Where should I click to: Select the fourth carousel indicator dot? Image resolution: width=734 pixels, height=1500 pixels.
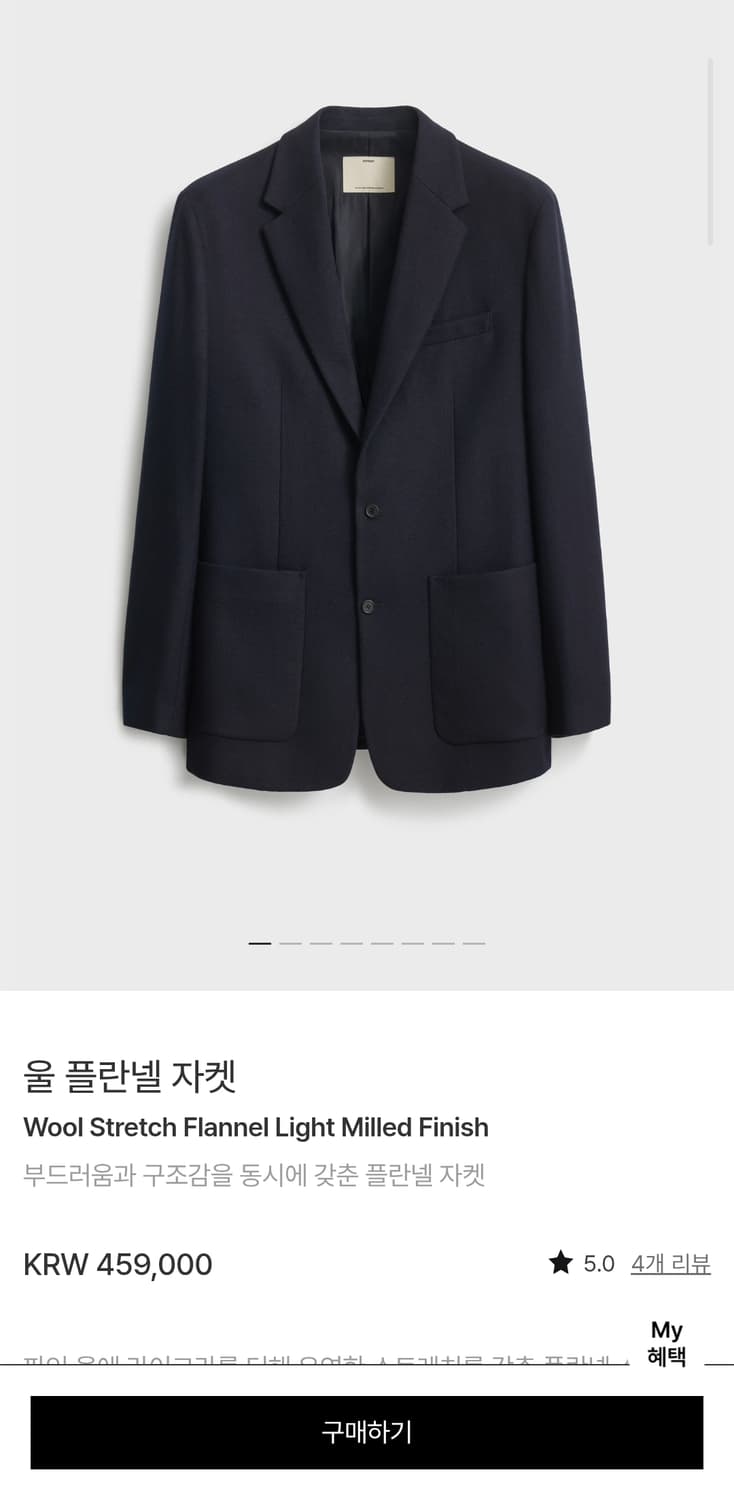[350, 941]
